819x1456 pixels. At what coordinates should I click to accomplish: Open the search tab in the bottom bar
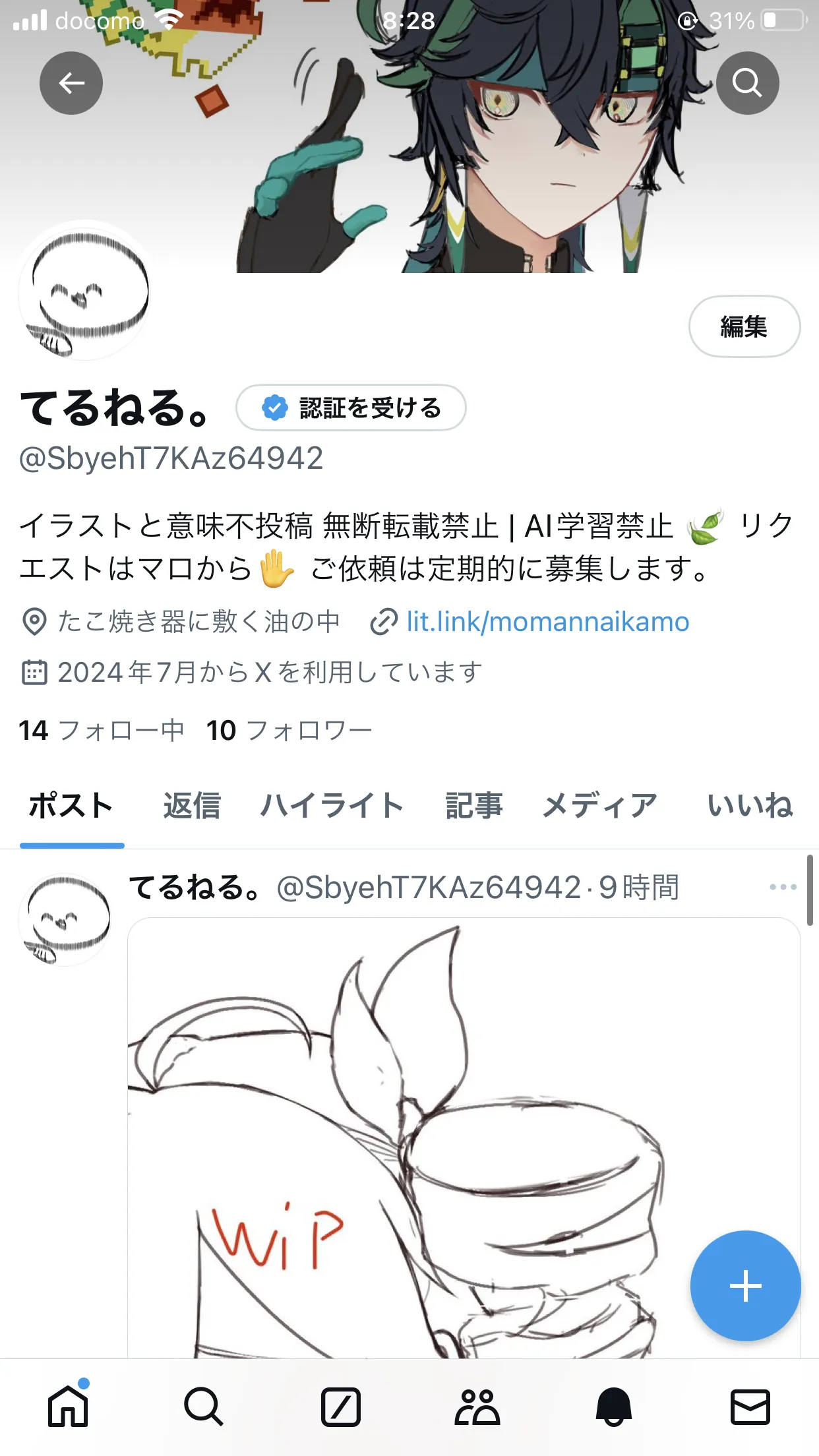(204, 1407)
